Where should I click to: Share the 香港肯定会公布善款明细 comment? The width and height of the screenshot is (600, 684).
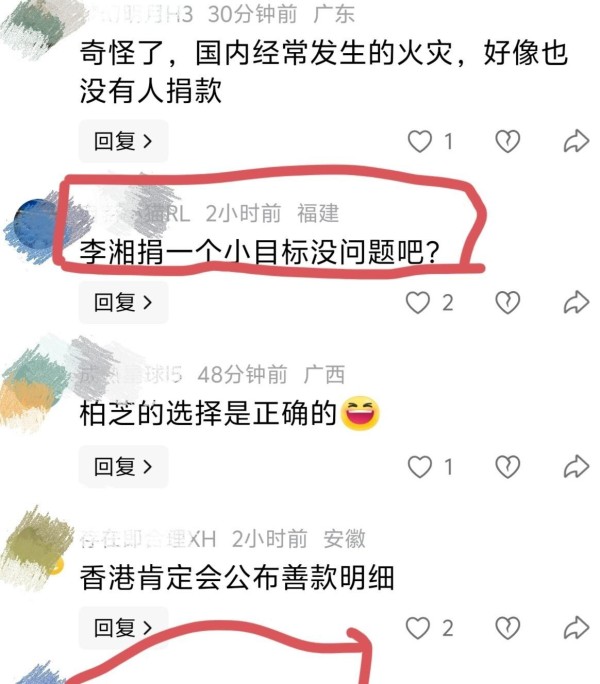[x=576, y=628]
